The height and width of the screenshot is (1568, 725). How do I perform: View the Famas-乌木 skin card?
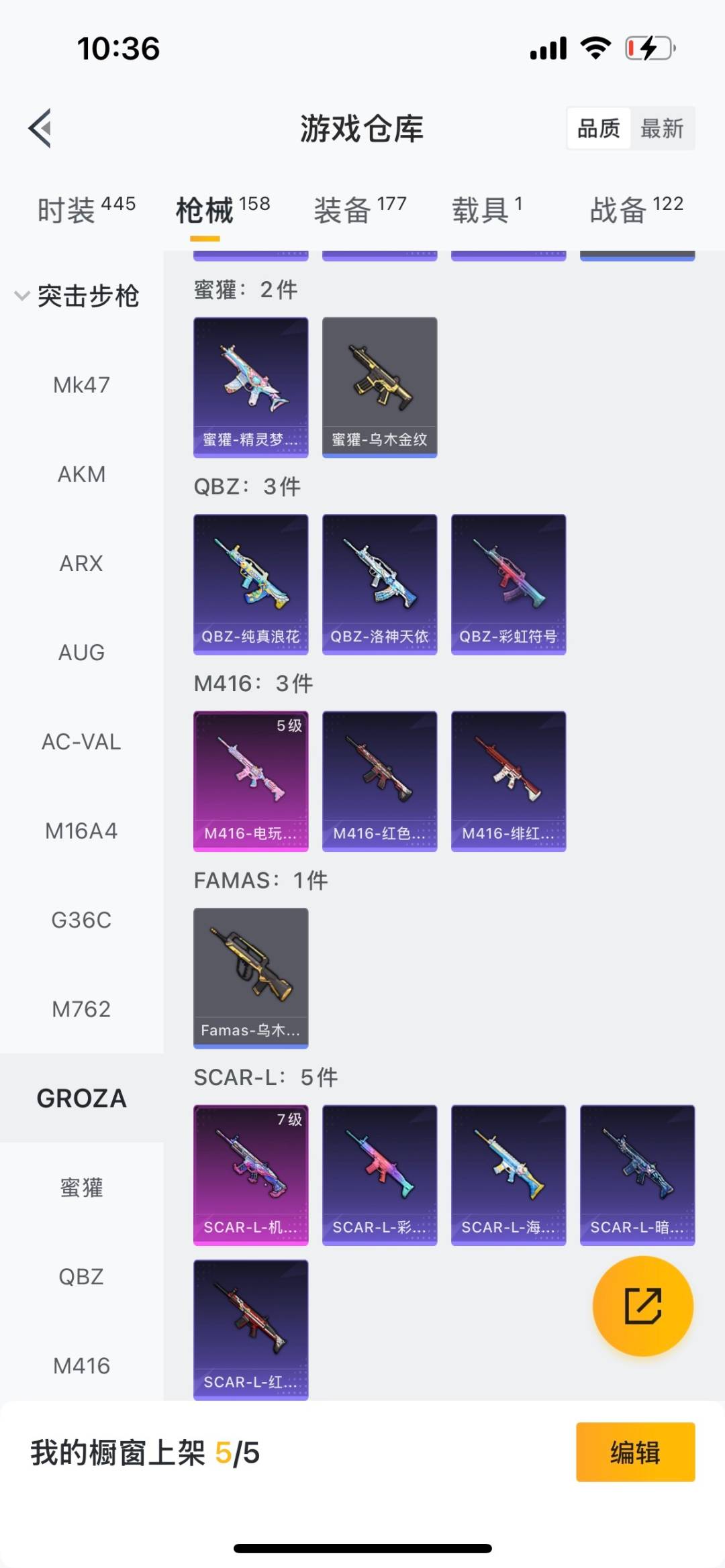tap(250, 978)
